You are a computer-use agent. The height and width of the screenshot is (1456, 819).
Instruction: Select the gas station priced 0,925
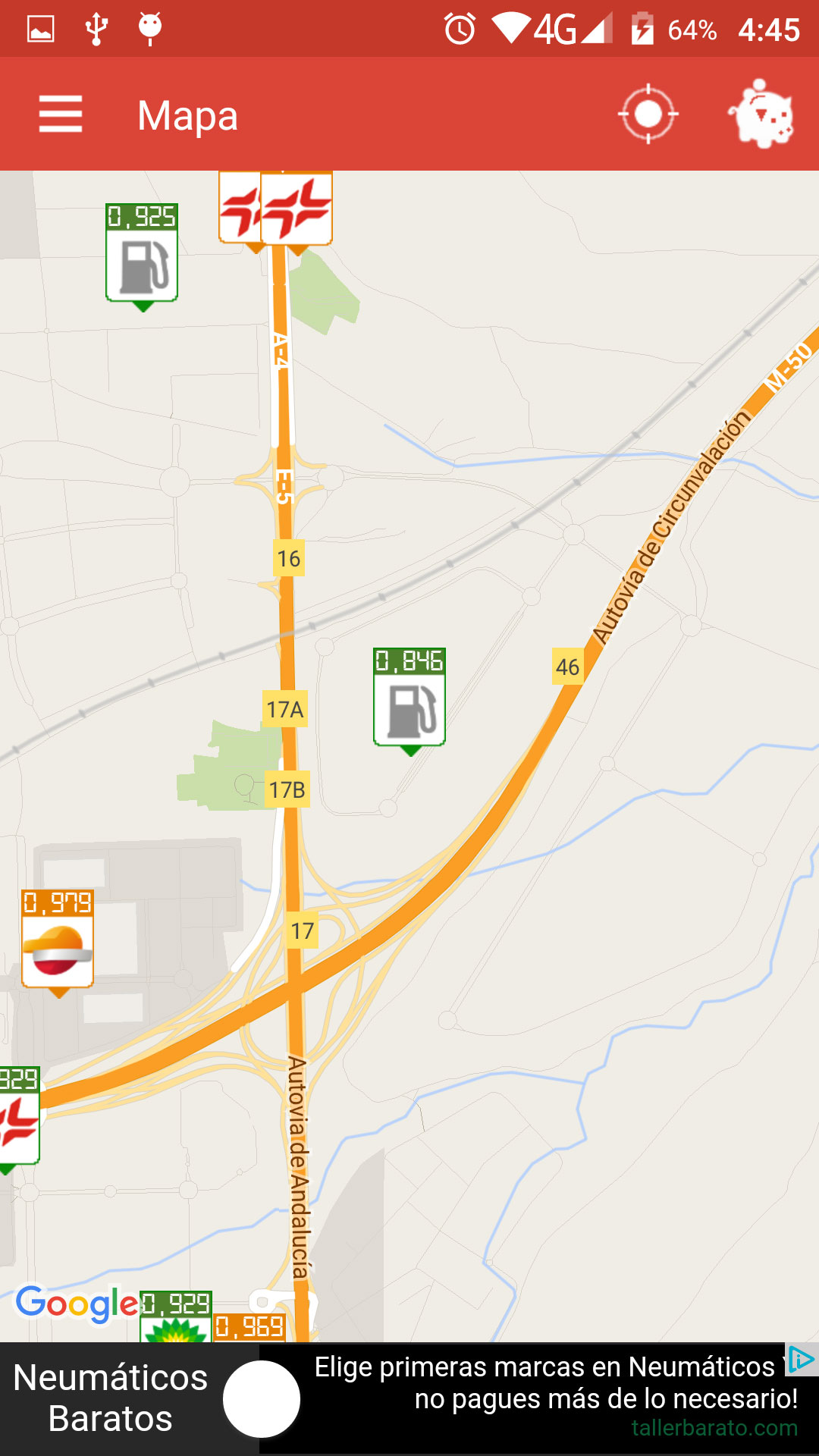point(142,256)
